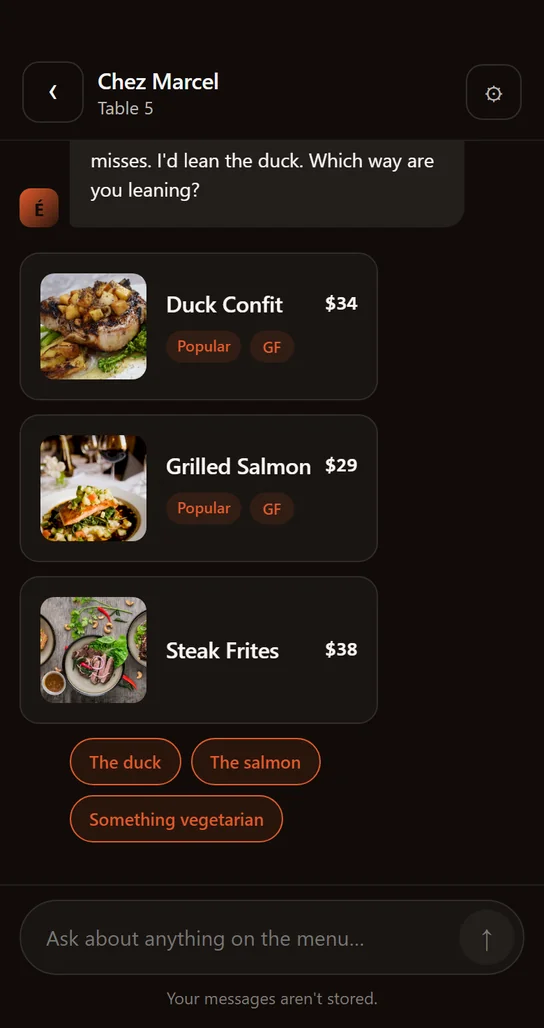The image size is (544, 1028).
Task: Send the message with the arrow button
Action: click(486, 938)
